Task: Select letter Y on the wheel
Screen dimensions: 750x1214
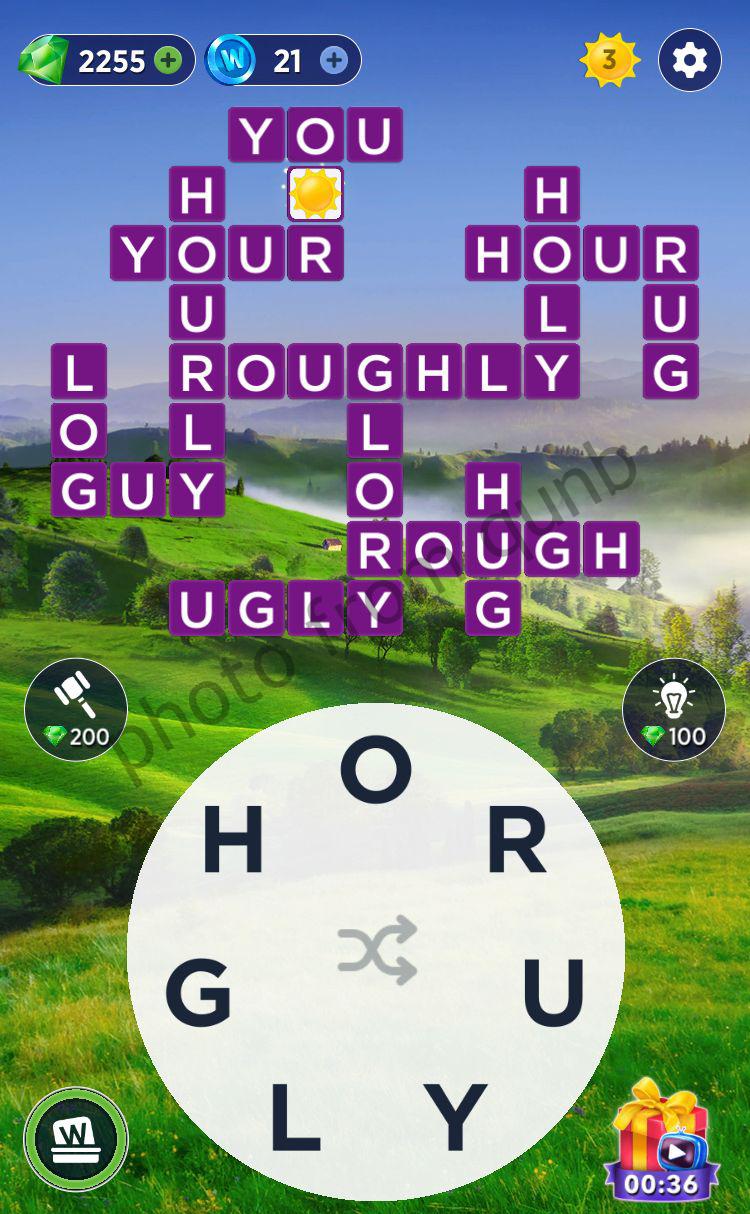Action: [454, 1115]
